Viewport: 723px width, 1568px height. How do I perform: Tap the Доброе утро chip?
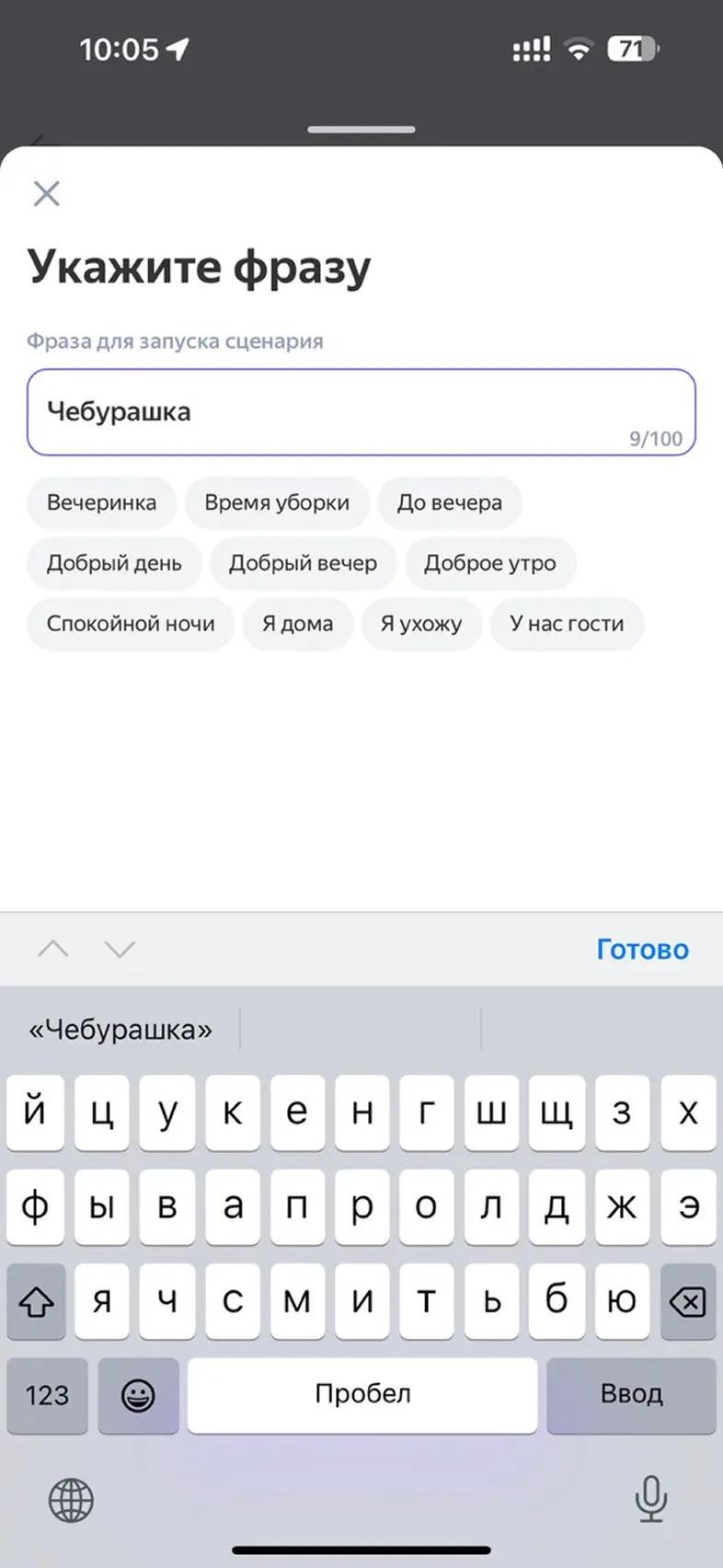tap(490, 563)
